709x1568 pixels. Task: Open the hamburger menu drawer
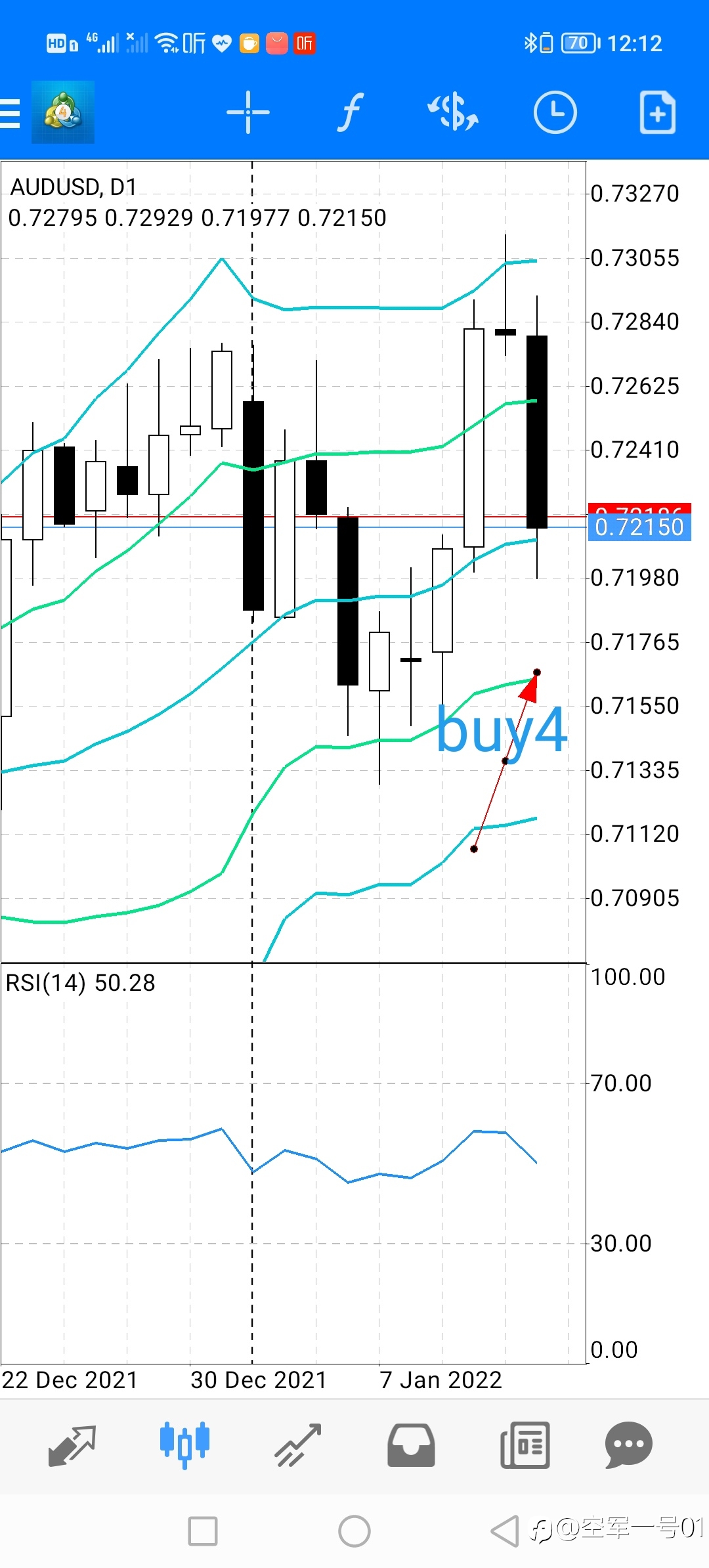pyautogui.click(x=10, y=113)
